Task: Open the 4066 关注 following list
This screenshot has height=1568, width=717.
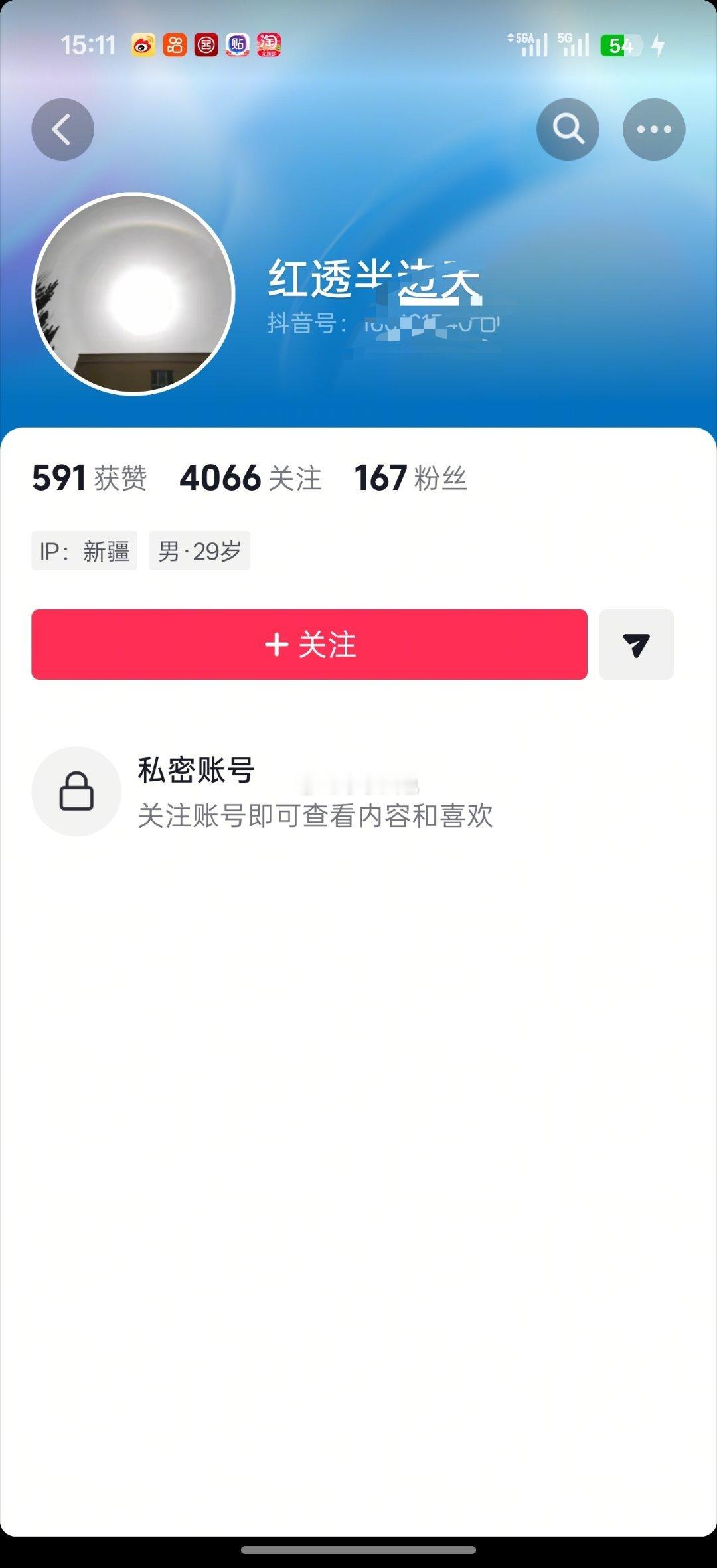Action: [251, 477]
